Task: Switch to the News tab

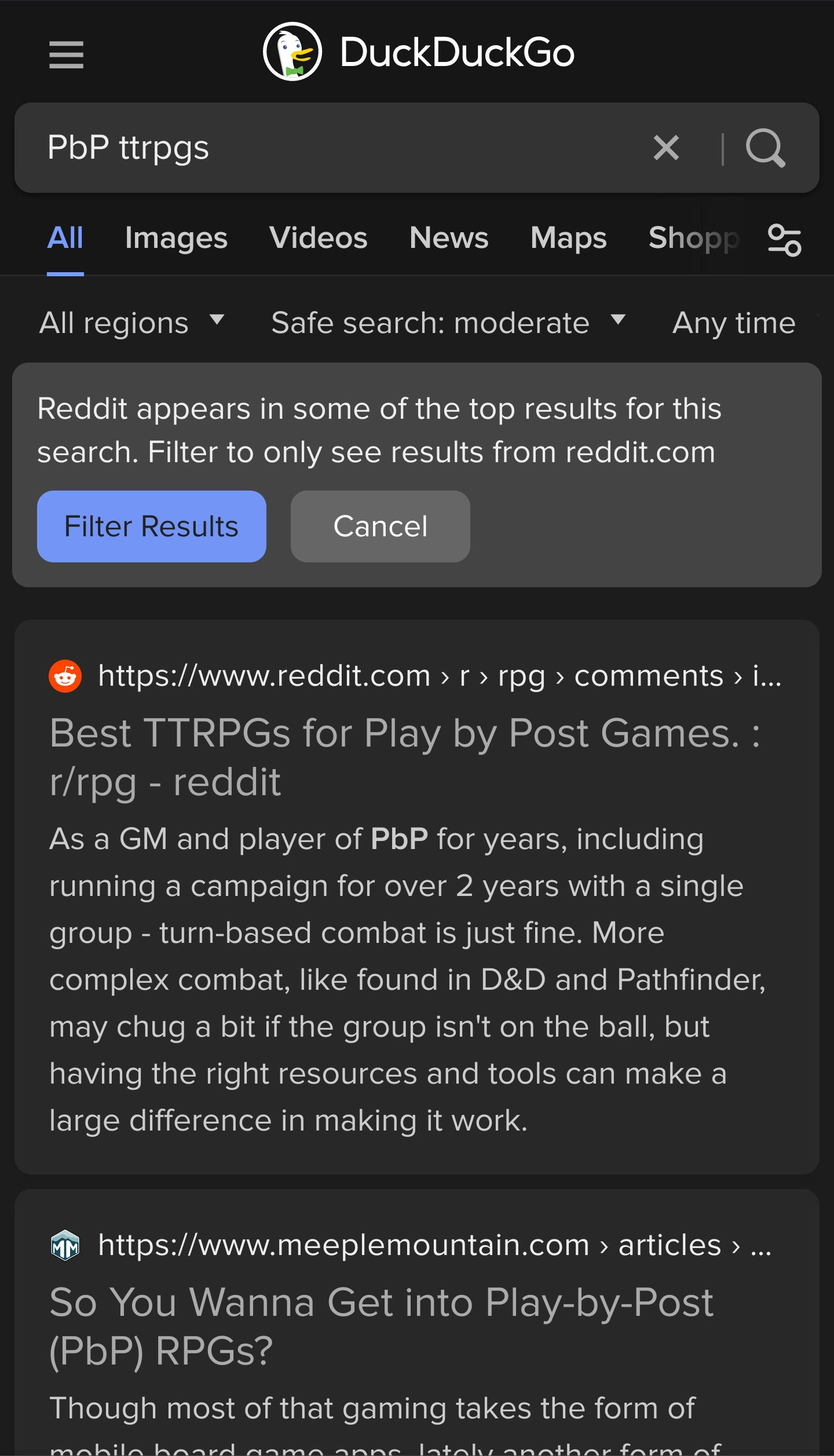Action: tap(449, 237)
